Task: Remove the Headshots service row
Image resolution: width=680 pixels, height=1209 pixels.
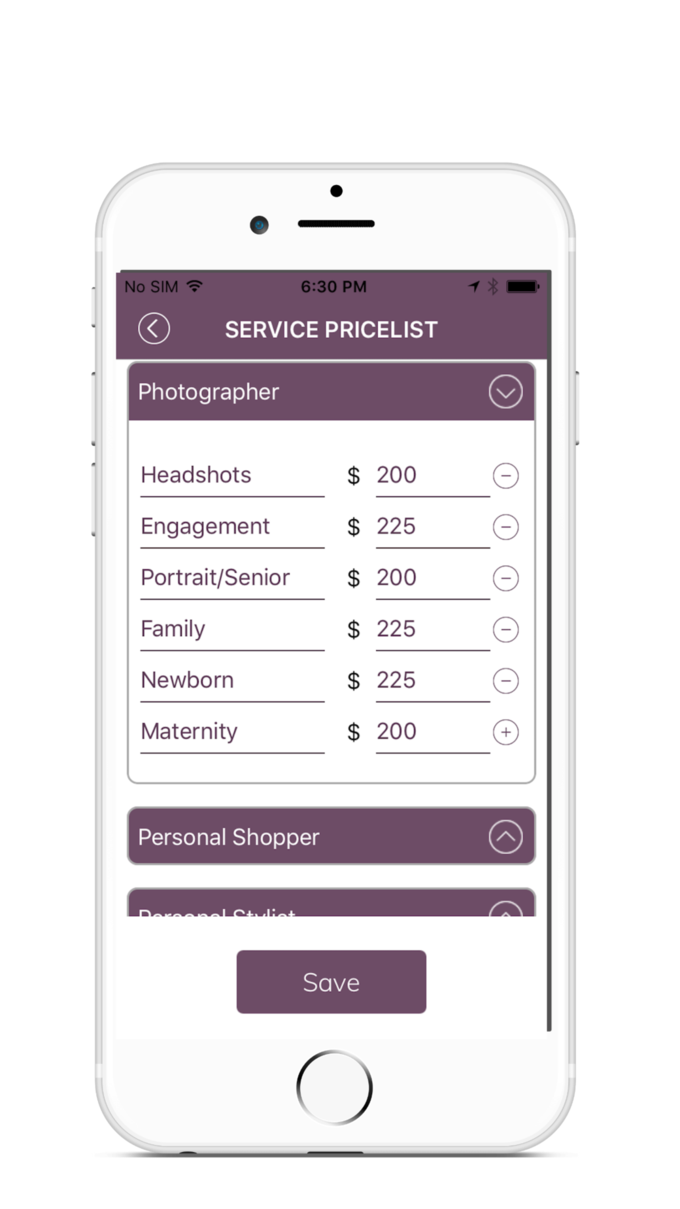Action: [x=506, y=476]
